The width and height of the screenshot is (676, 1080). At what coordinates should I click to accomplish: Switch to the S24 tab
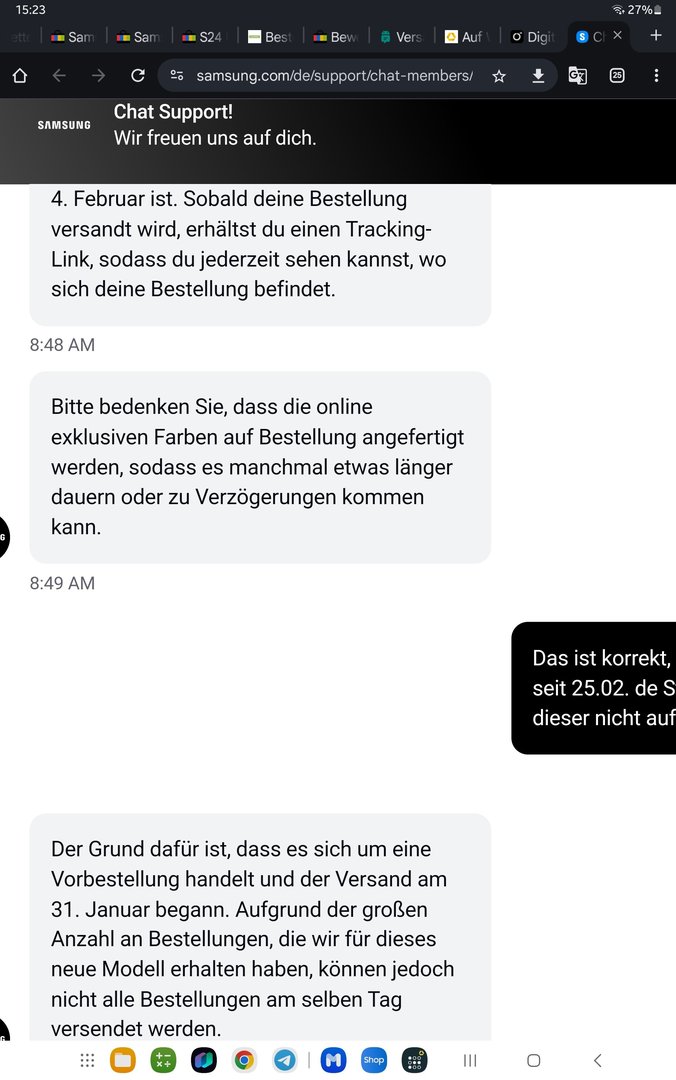point(204,37)
